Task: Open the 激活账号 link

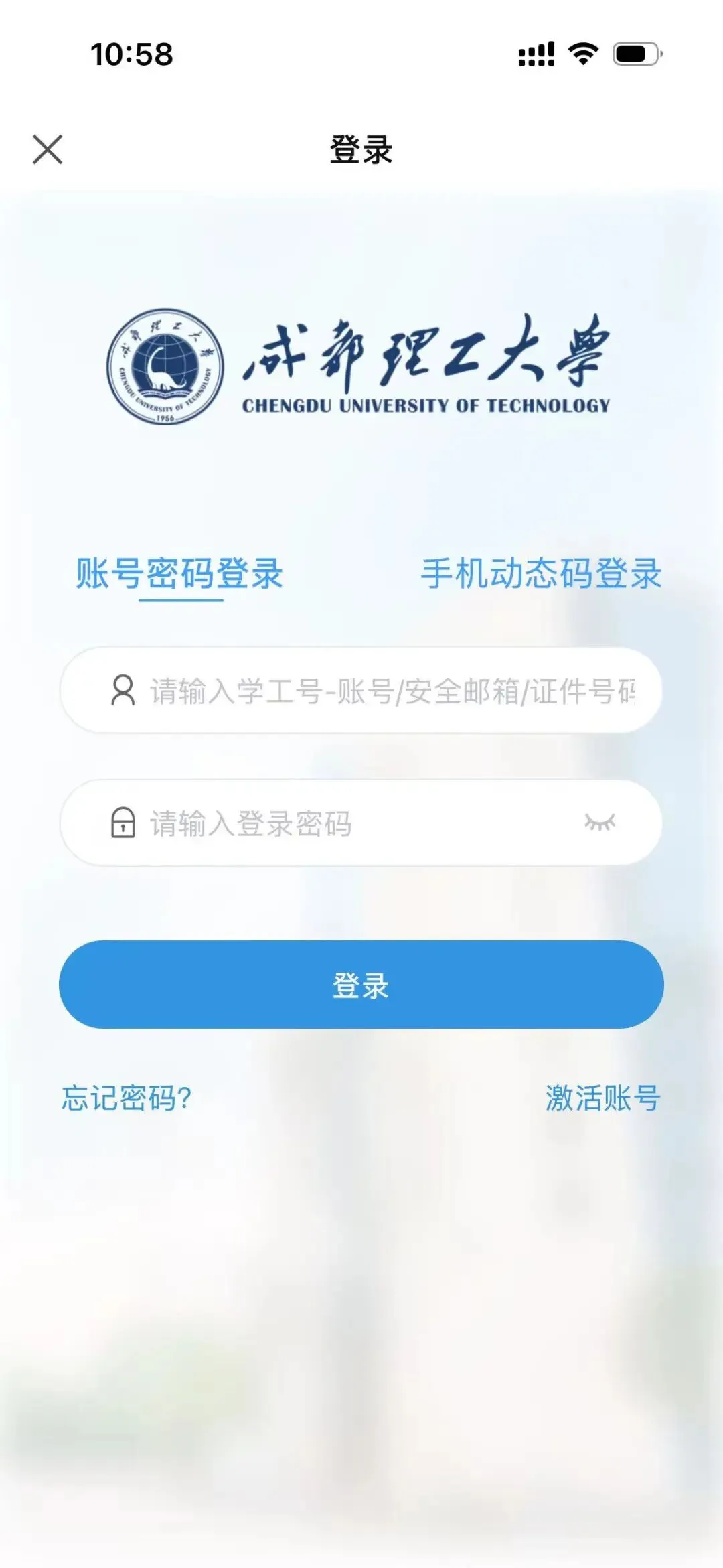Action: [x=603, y=1098]
